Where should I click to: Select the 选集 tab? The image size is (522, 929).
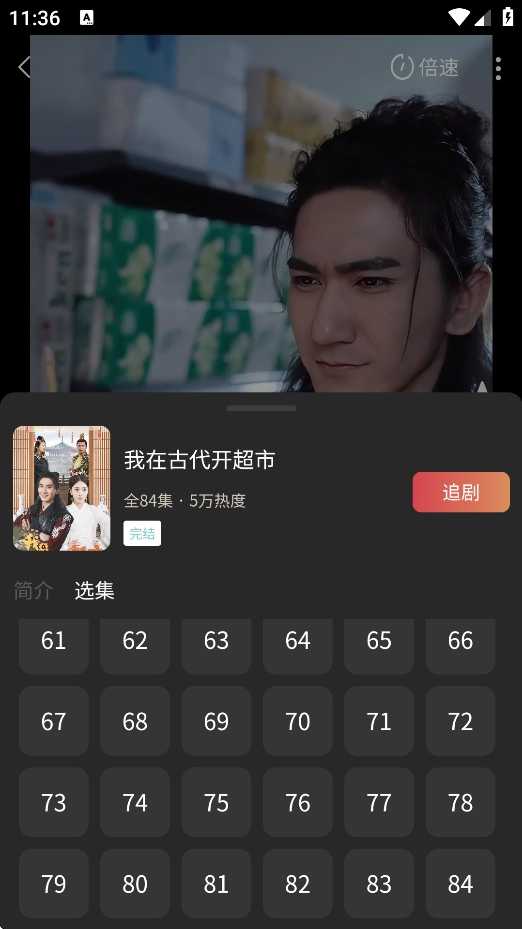pyautogui.click(x=94, y=591)
